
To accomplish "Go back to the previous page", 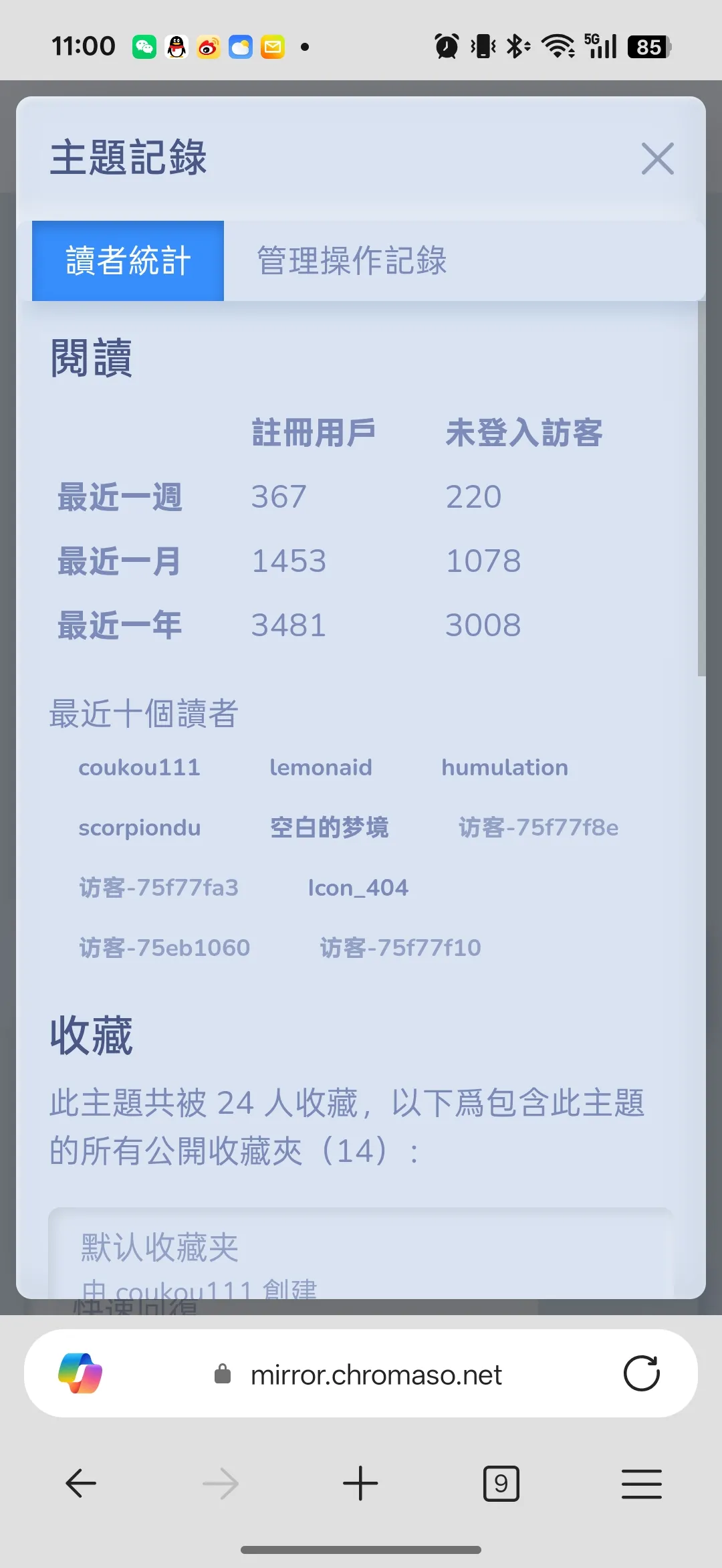I will (x=81, y=1483).
